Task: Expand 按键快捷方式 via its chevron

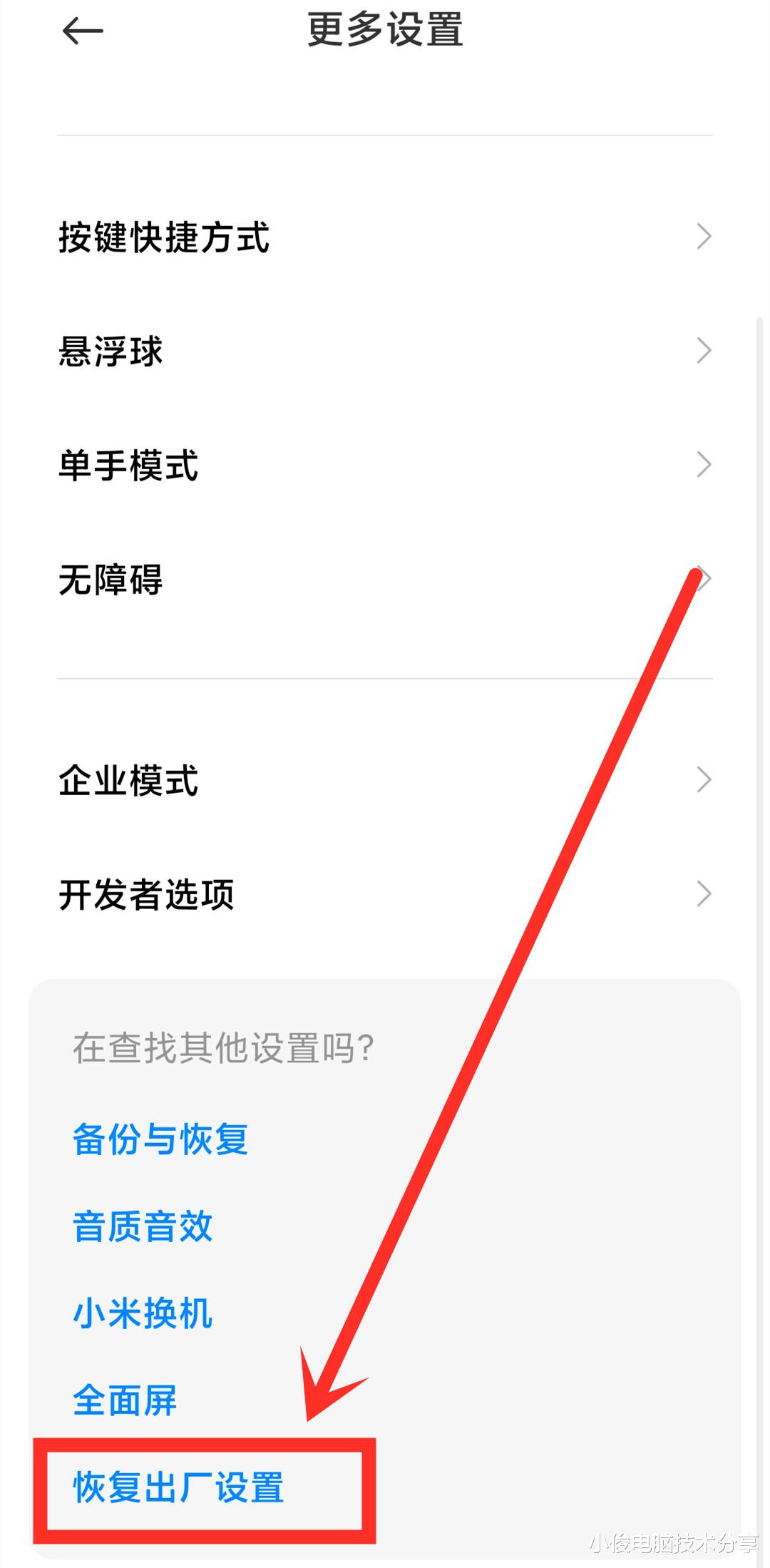Action: [704, 235]
